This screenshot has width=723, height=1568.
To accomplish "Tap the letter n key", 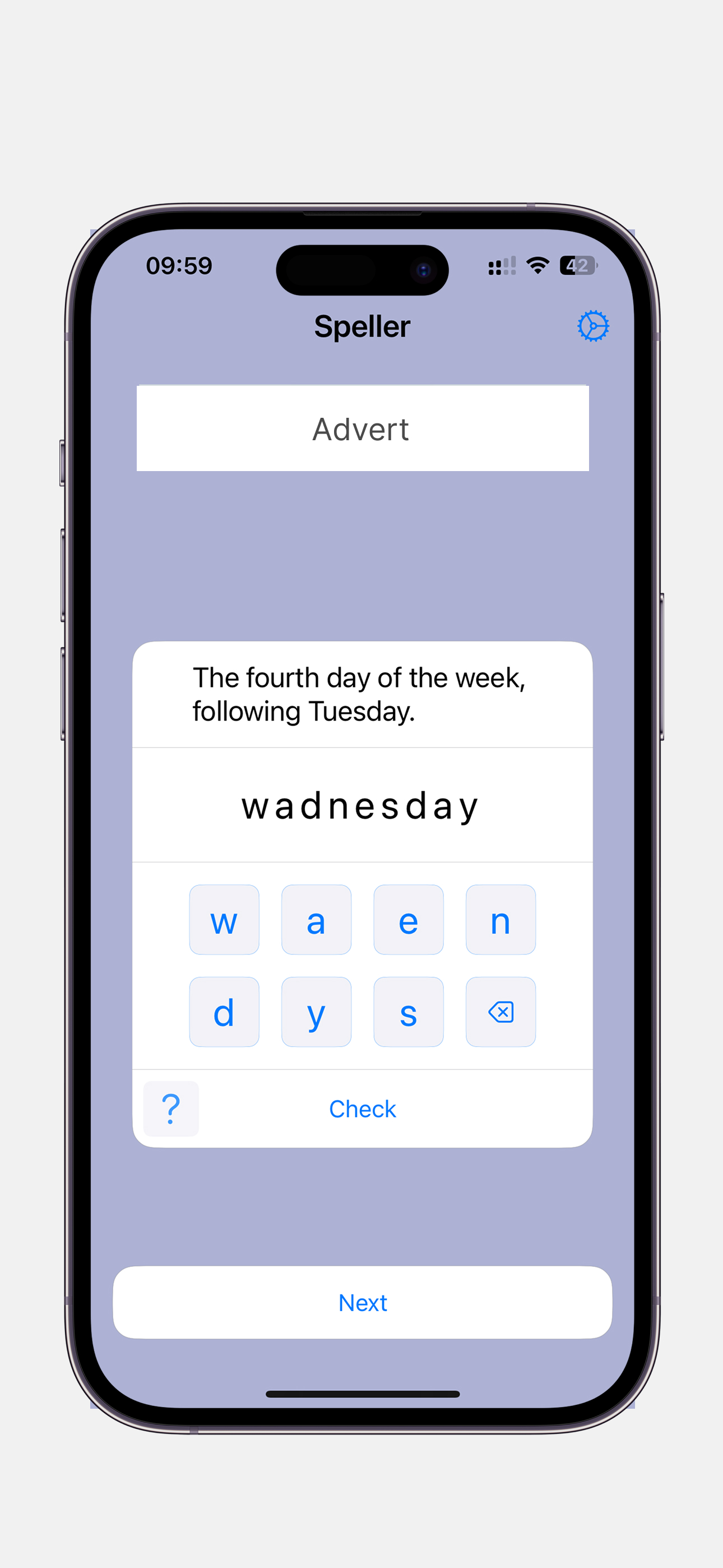I will 500,920.
